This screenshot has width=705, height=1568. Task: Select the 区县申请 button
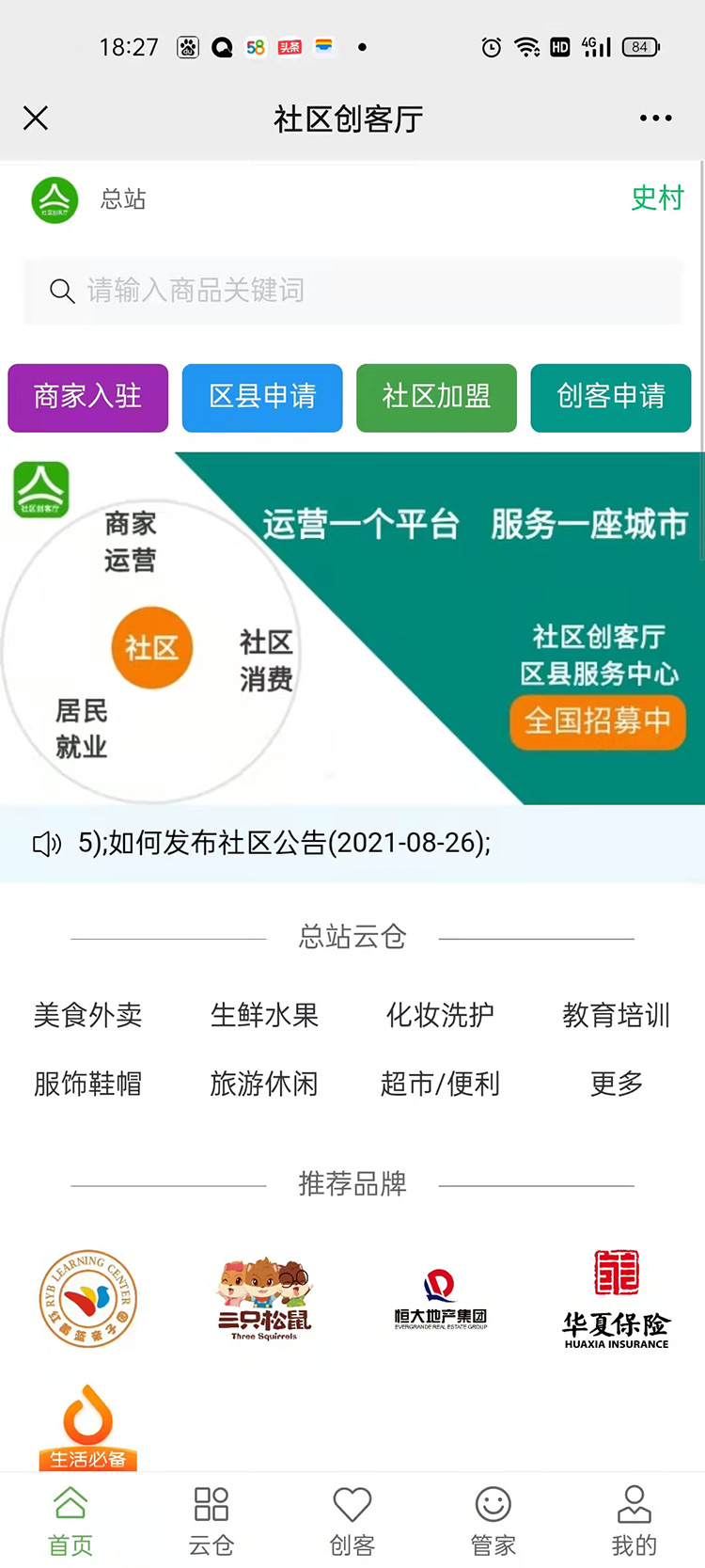tap(262, 397)
